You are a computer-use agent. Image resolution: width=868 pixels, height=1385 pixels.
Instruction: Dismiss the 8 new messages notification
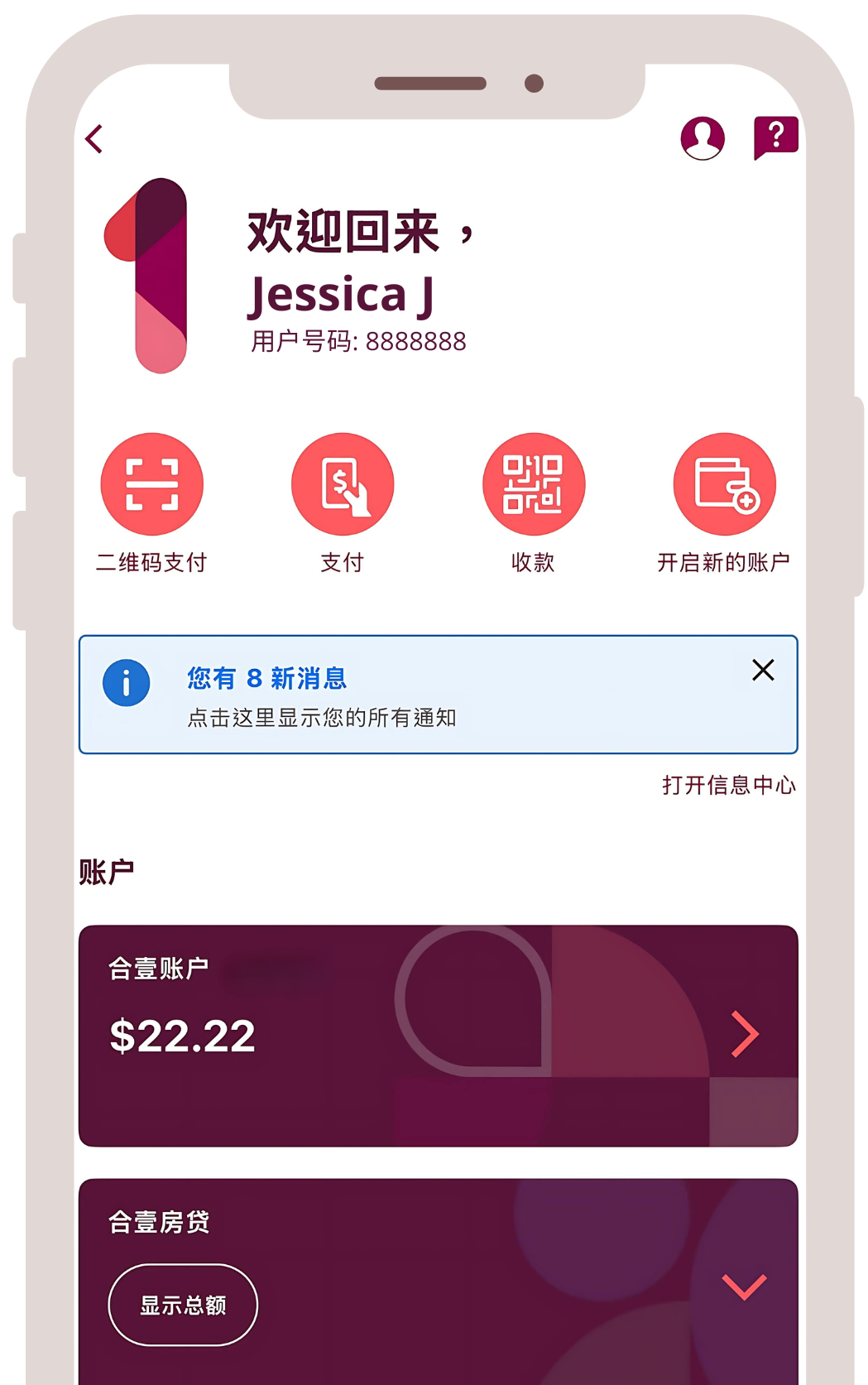(x=763, y=671)
